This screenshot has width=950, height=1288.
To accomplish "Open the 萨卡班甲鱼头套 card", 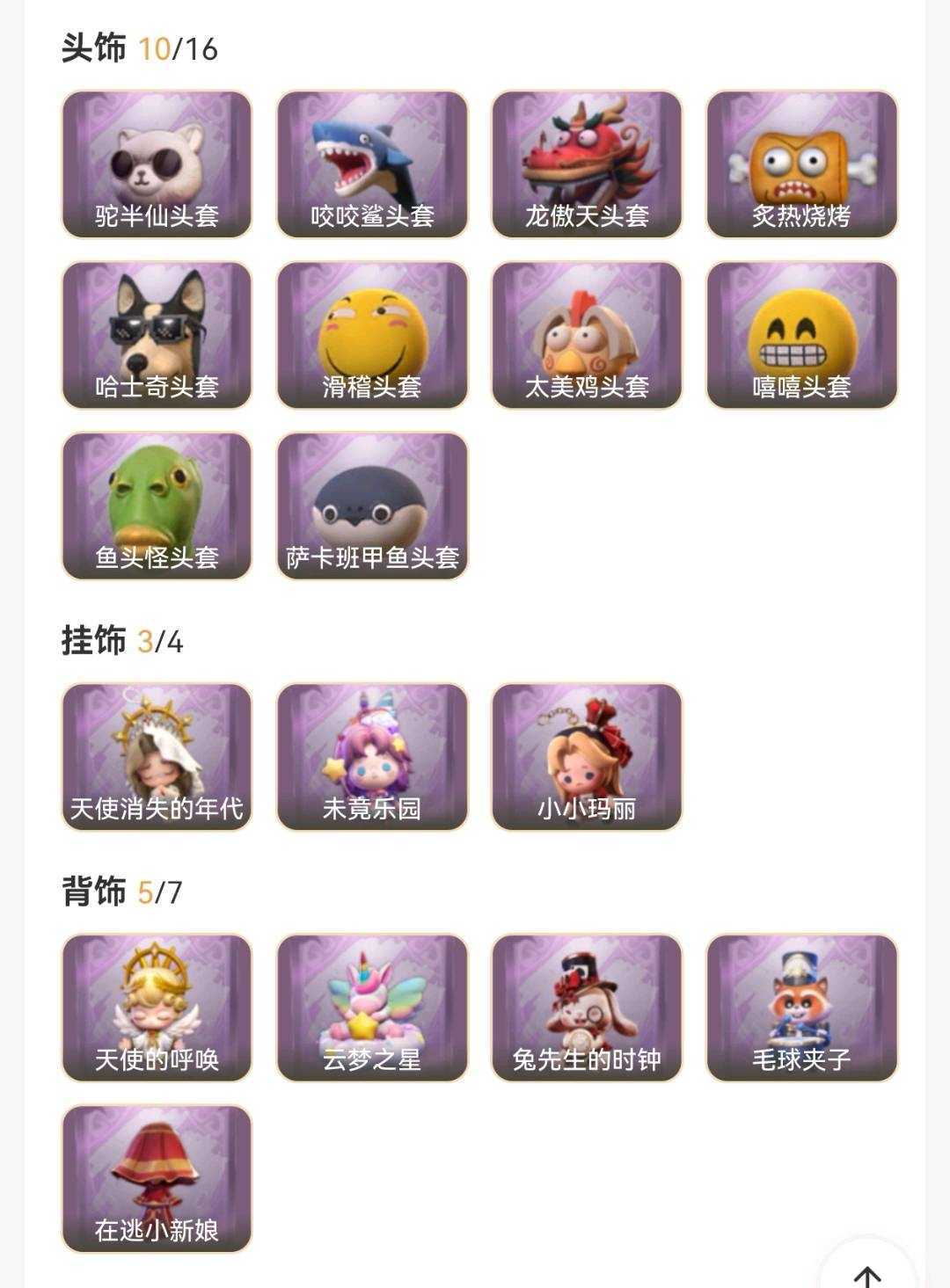I will tap(372, 506).
